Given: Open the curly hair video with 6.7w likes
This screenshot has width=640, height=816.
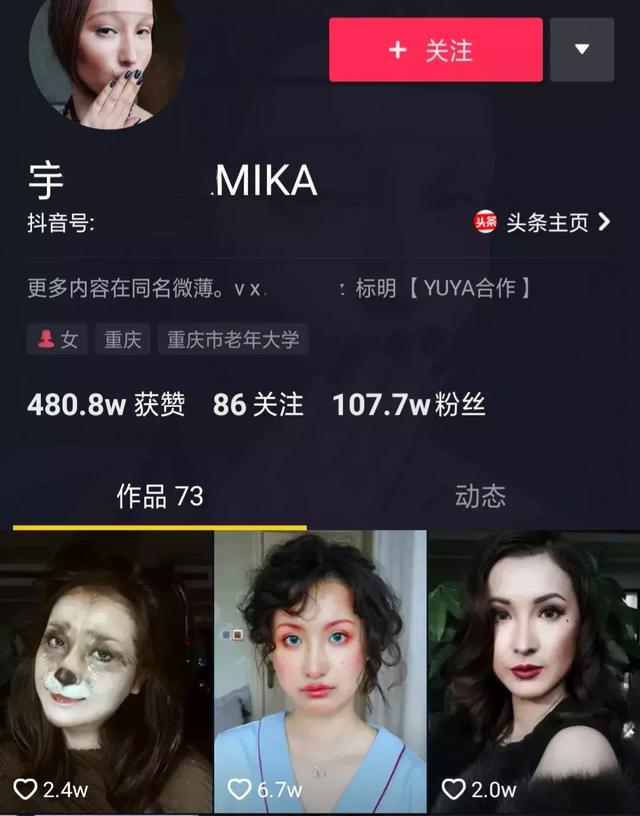Looking at the screenshot, I should [x=320, y=670].
